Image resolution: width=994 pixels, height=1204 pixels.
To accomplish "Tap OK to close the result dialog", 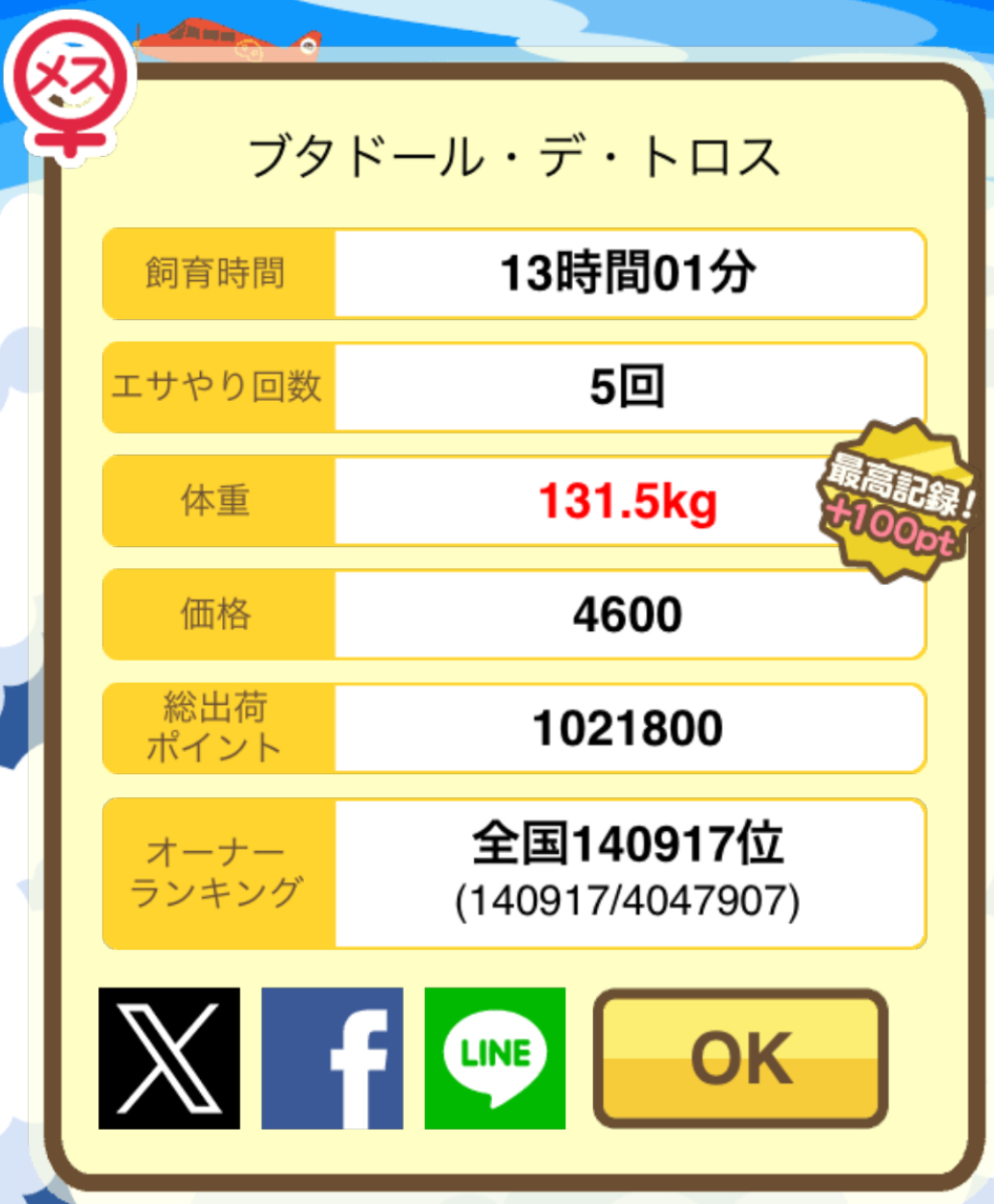I will [740, 1058].
